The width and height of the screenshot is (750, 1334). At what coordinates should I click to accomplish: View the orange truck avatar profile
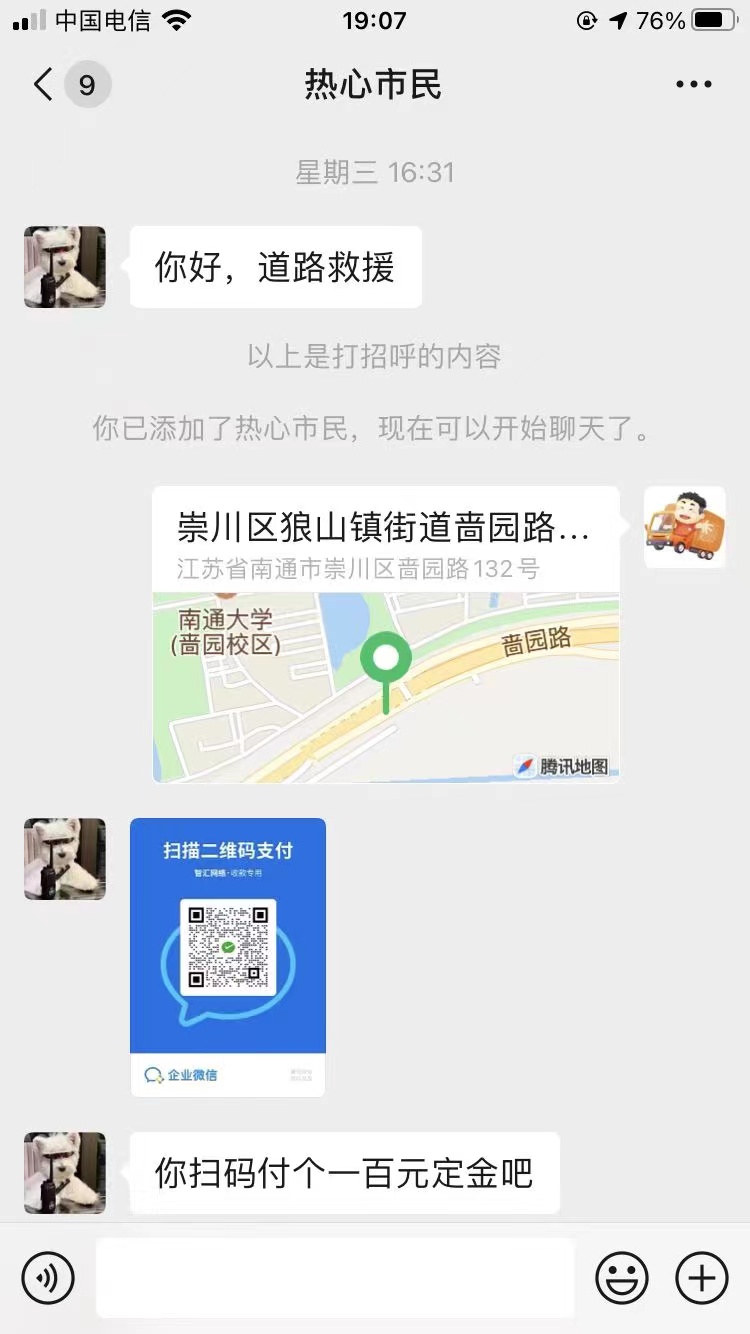pos(684,527)
